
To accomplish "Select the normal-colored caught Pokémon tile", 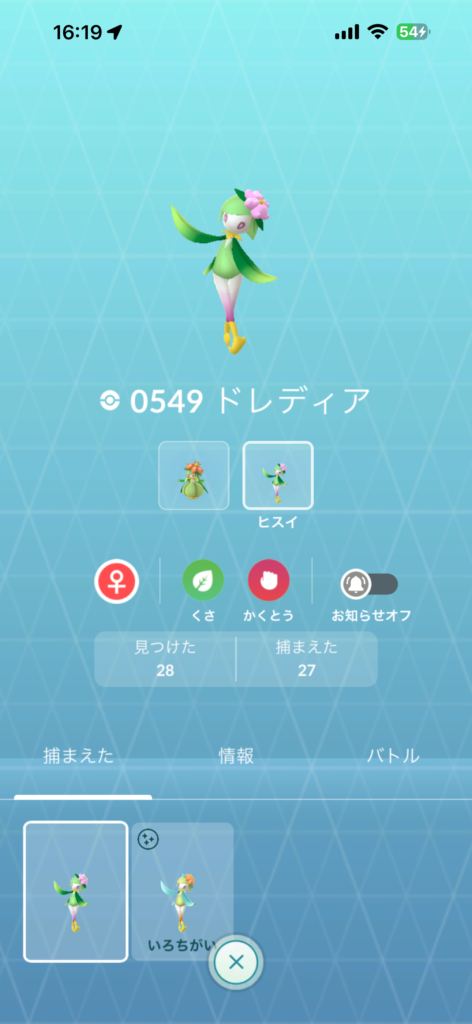I will 76,891.
